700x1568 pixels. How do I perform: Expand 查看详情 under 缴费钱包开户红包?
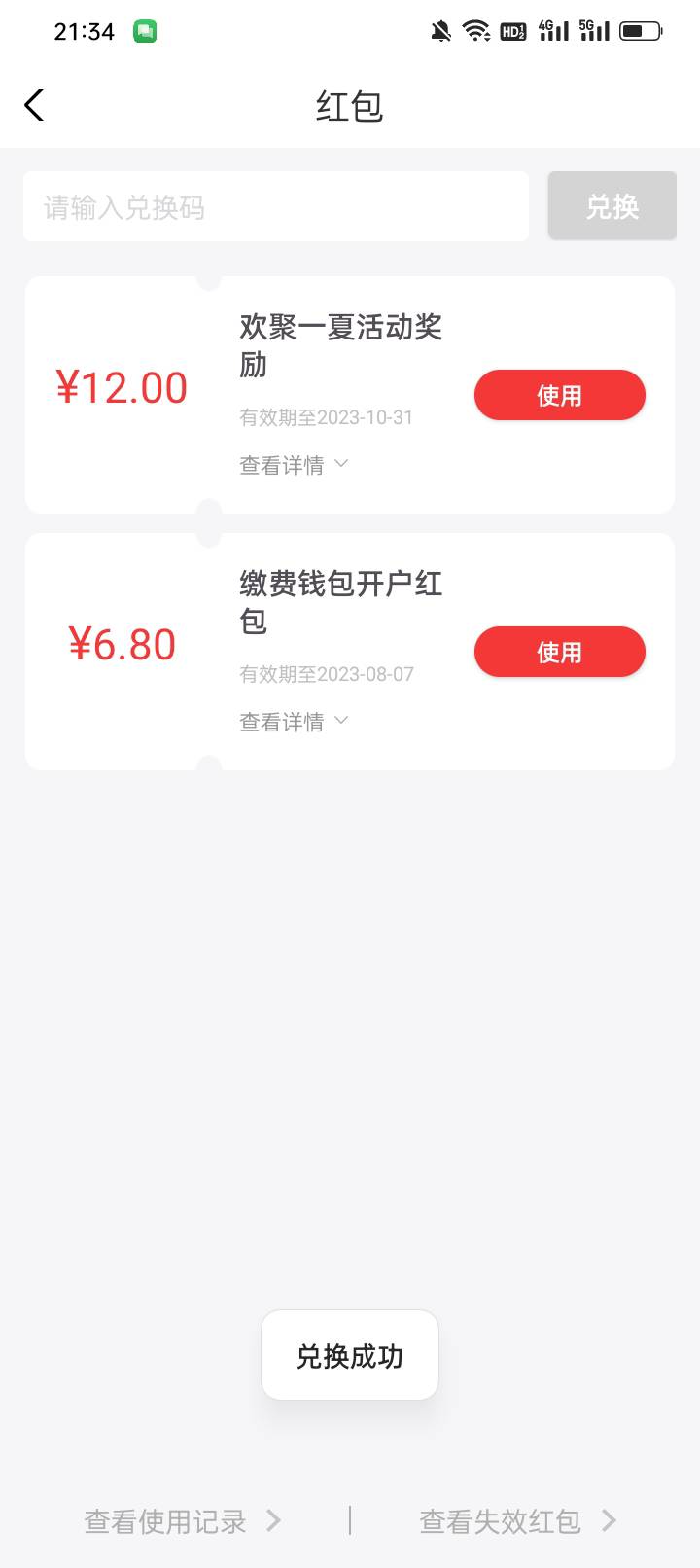point(294,722)
